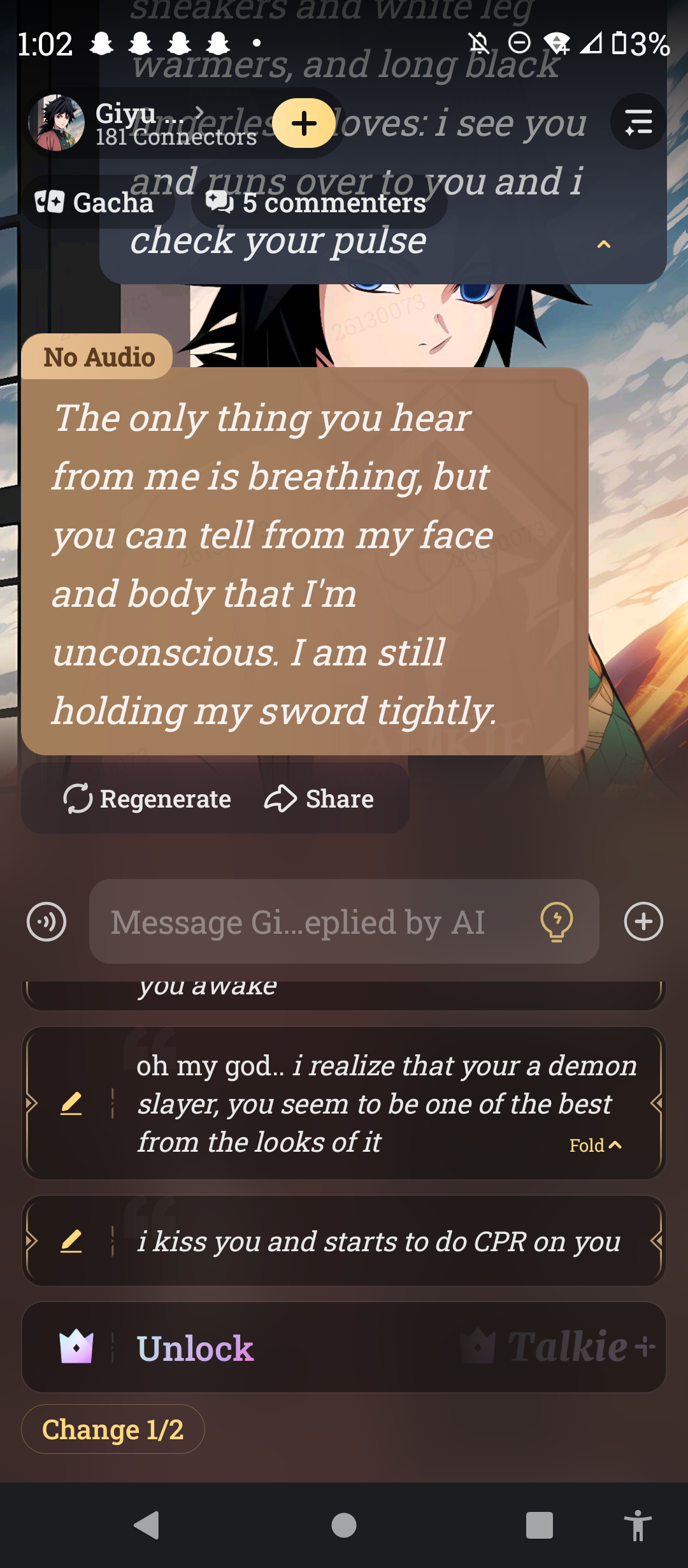Viewport: 688px width, 1568px height.
Task: Edit the 'oh my god' suggested reply
Action: click(71, 1103)
